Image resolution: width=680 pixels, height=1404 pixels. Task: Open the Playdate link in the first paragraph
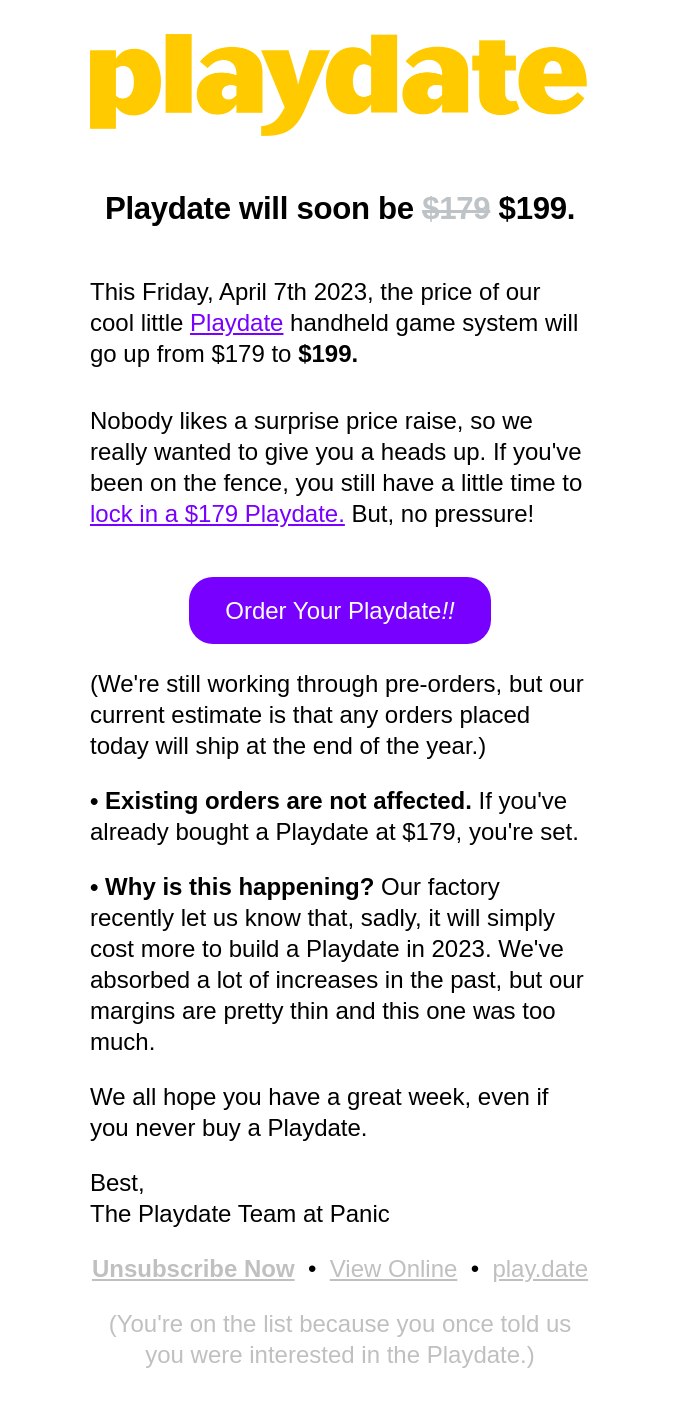point(236,323)
